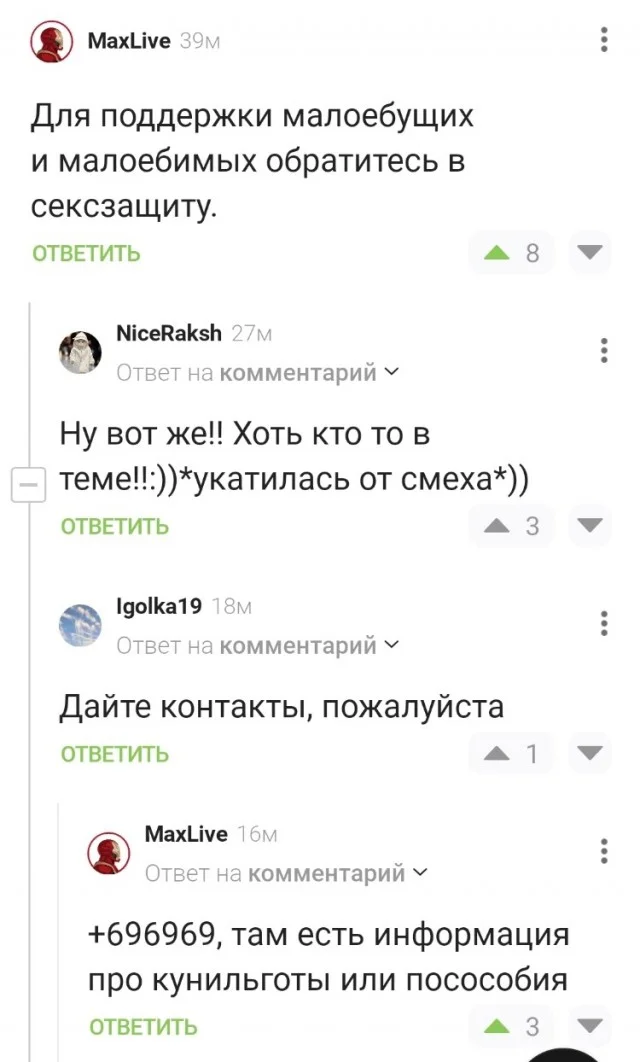Open overflow menu on NiceRaksh's comment

coord(604,351)
